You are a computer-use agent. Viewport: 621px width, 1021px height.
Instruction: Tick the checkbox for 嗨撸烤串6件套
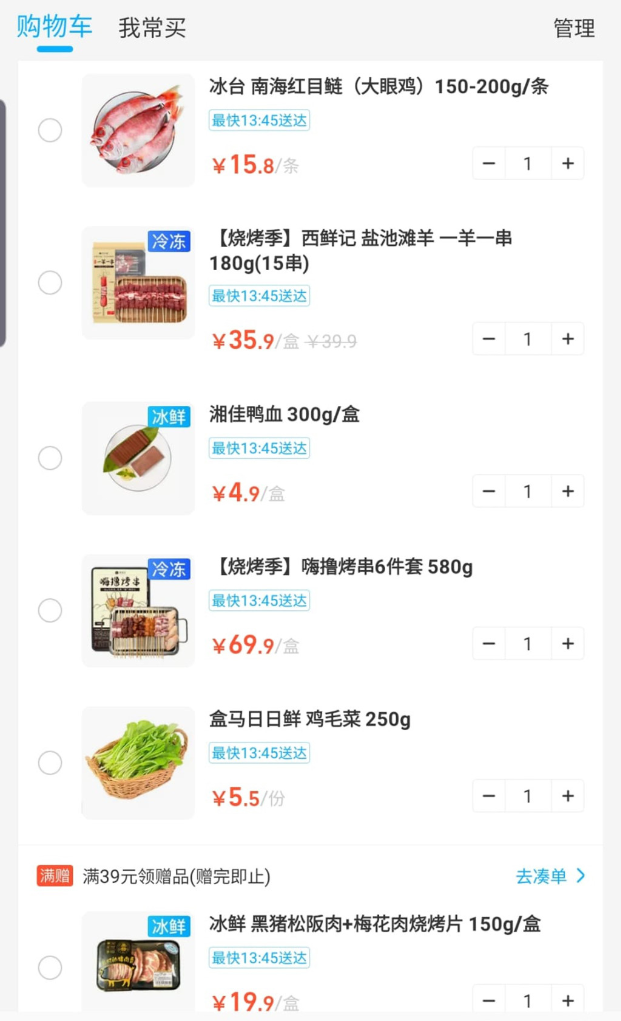pos(50,610)
